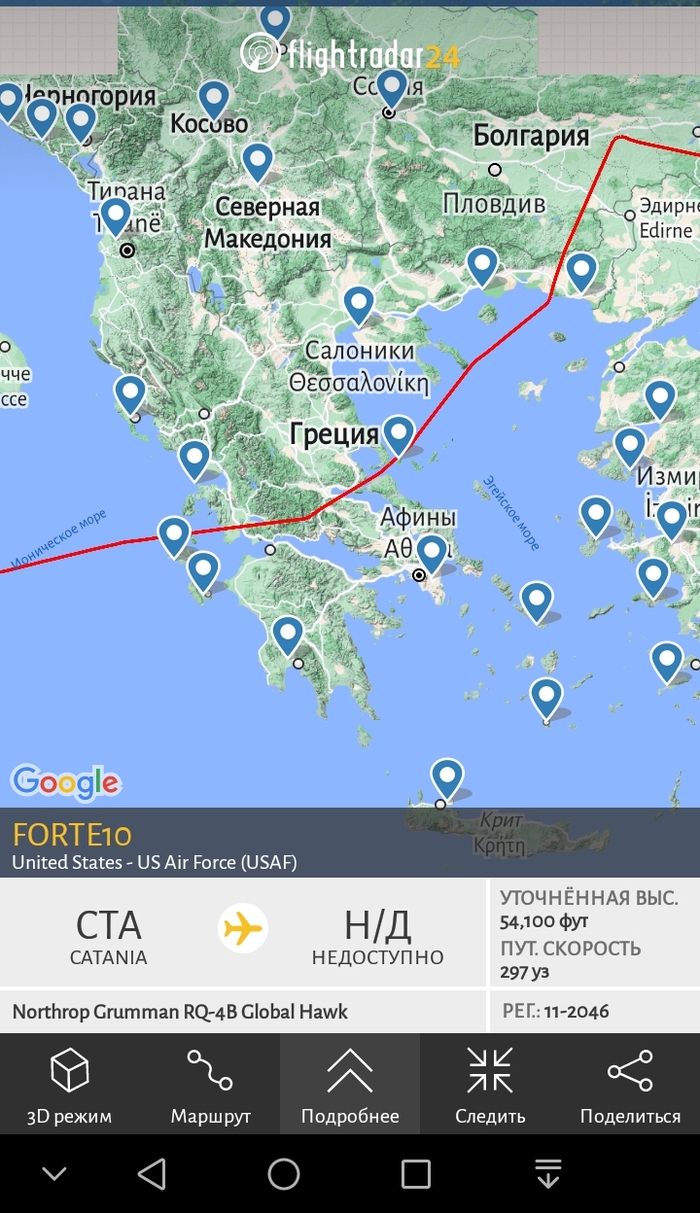The height and width of the screenshot is (1213, 700).
Task: Open the recent apps square button
Action: coord(416,1174)
